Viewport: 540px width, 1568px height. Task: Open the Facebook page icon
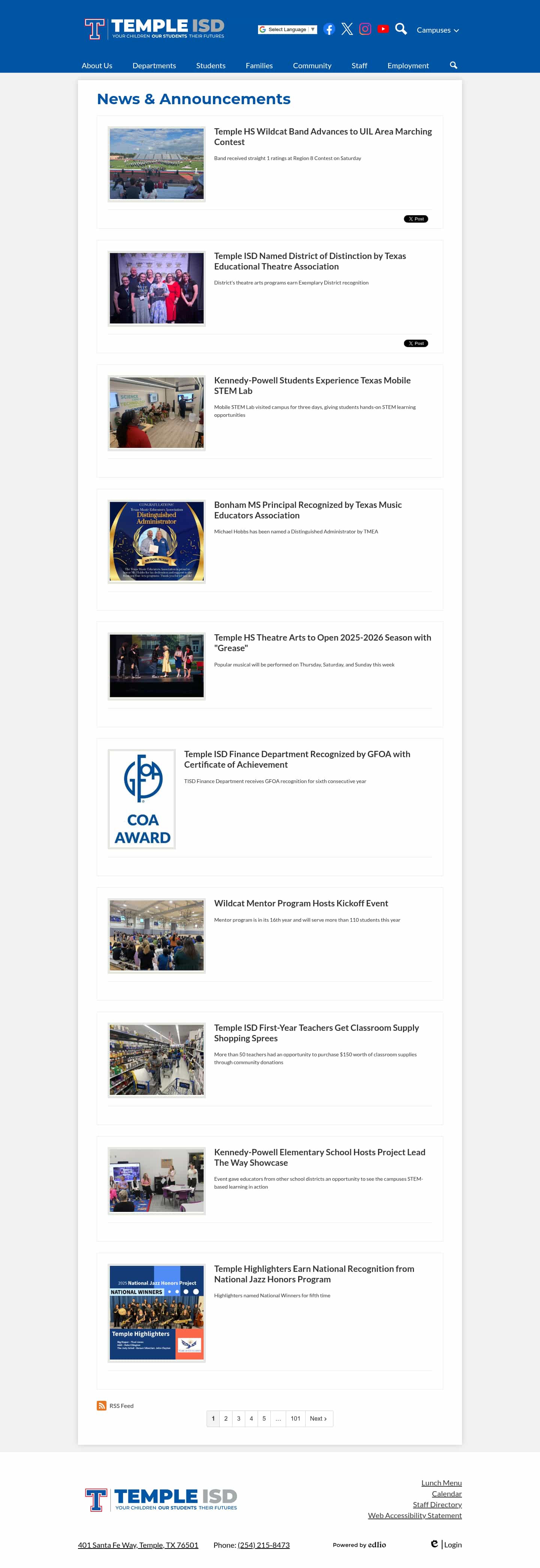(329, 29)
